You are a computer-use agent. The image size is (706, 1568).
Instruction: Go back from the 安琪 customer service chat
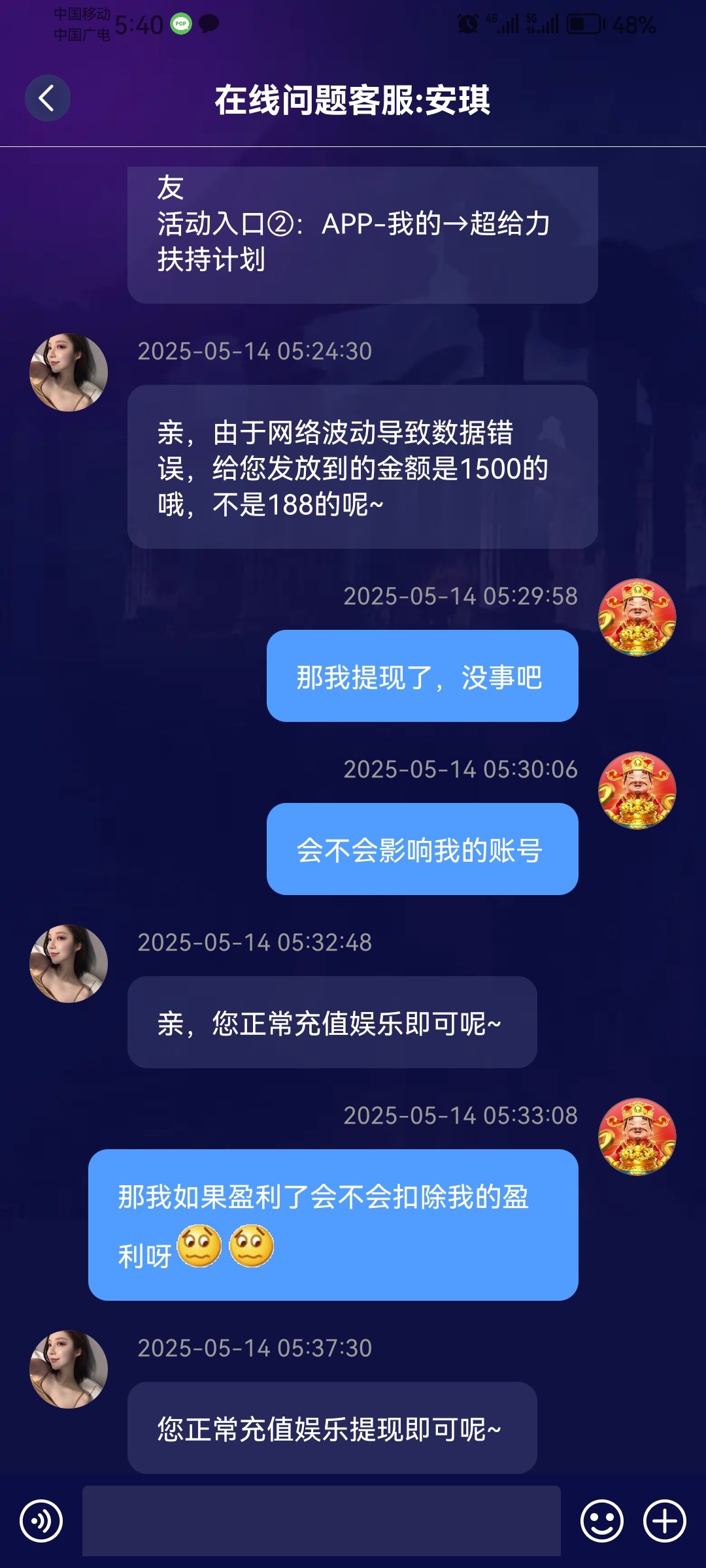pos(47,99)
